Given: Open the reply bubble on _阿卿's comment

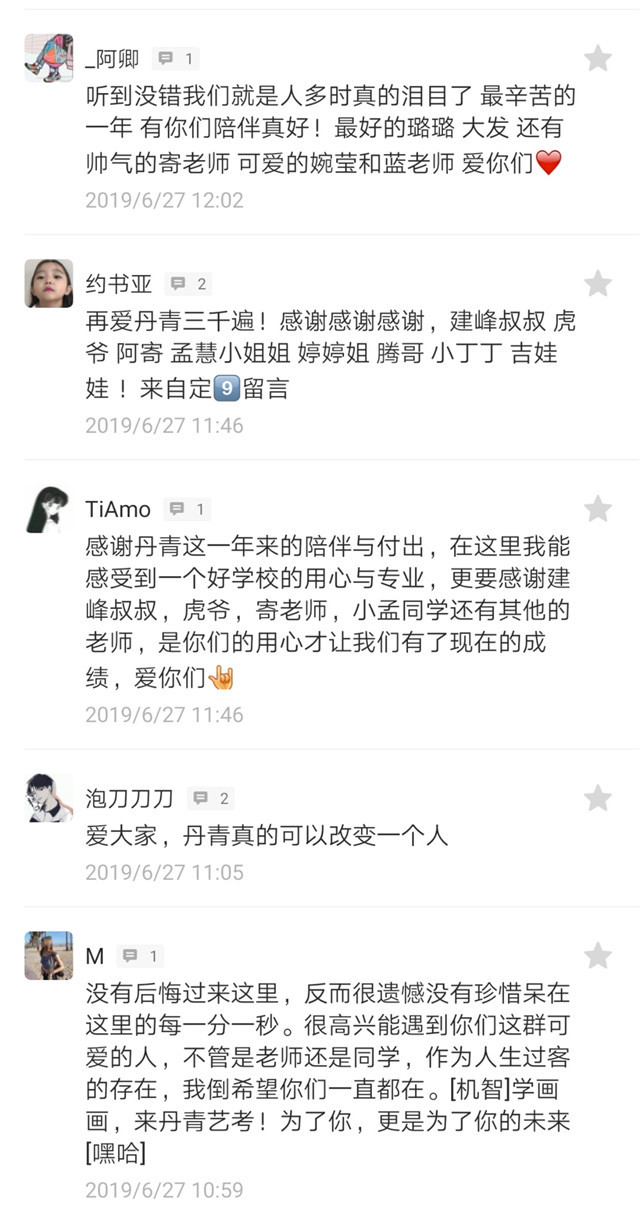Looking at the screenshot, I should tap(175, 59).
